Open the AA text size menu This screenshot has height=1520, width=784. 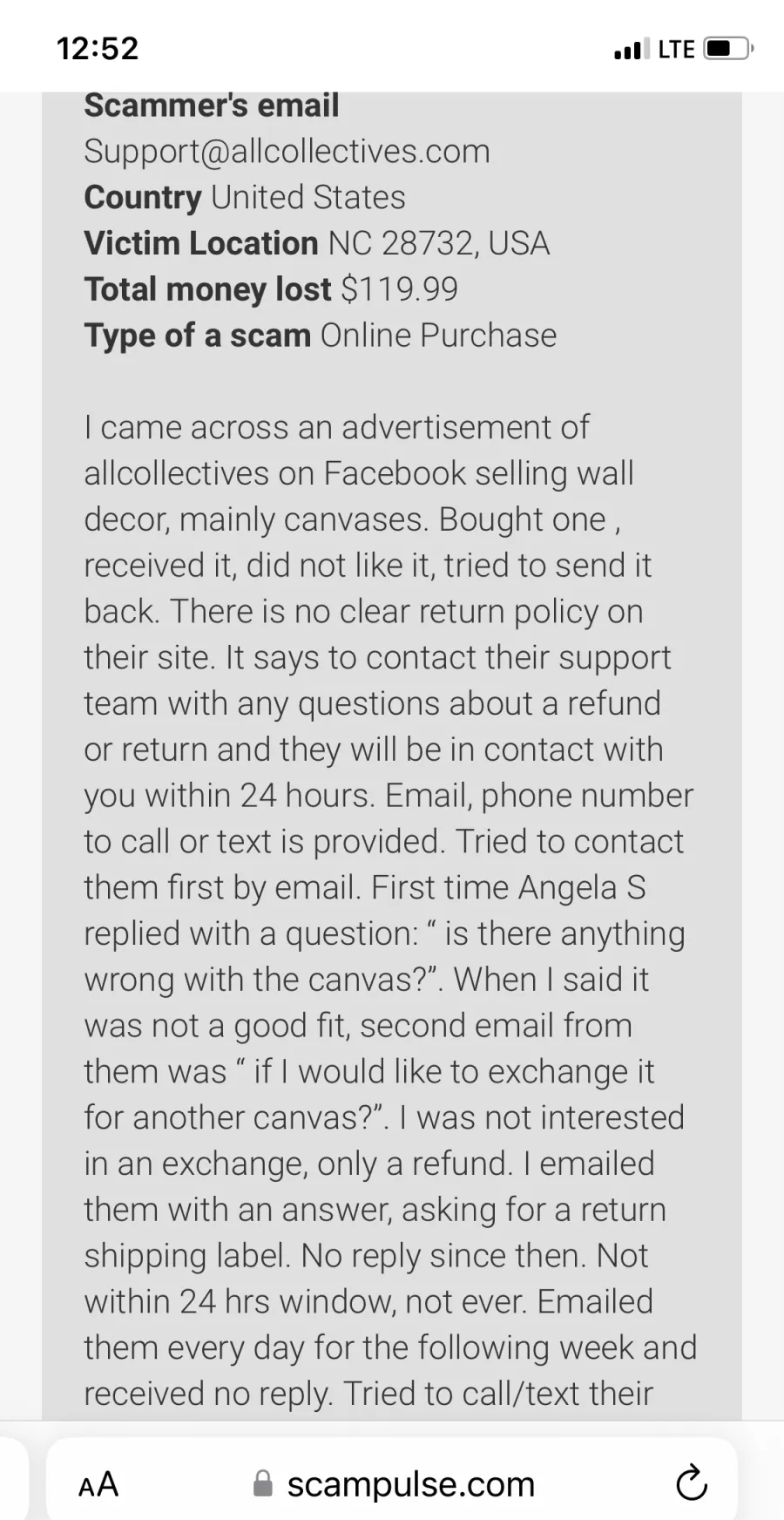(x=98, y=1484)
